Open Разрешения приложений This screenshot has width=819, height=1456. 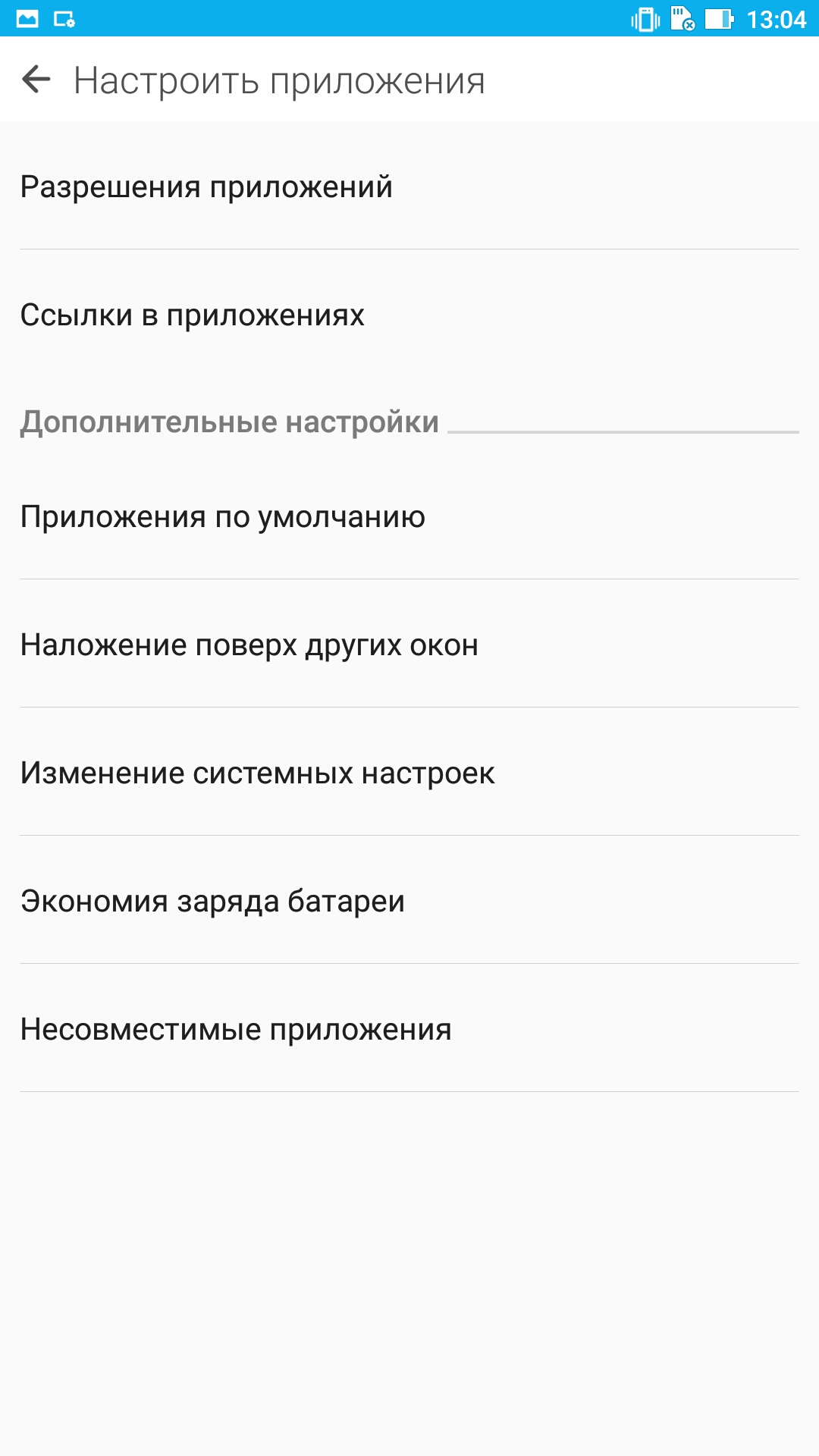click(x=409, y=186)
